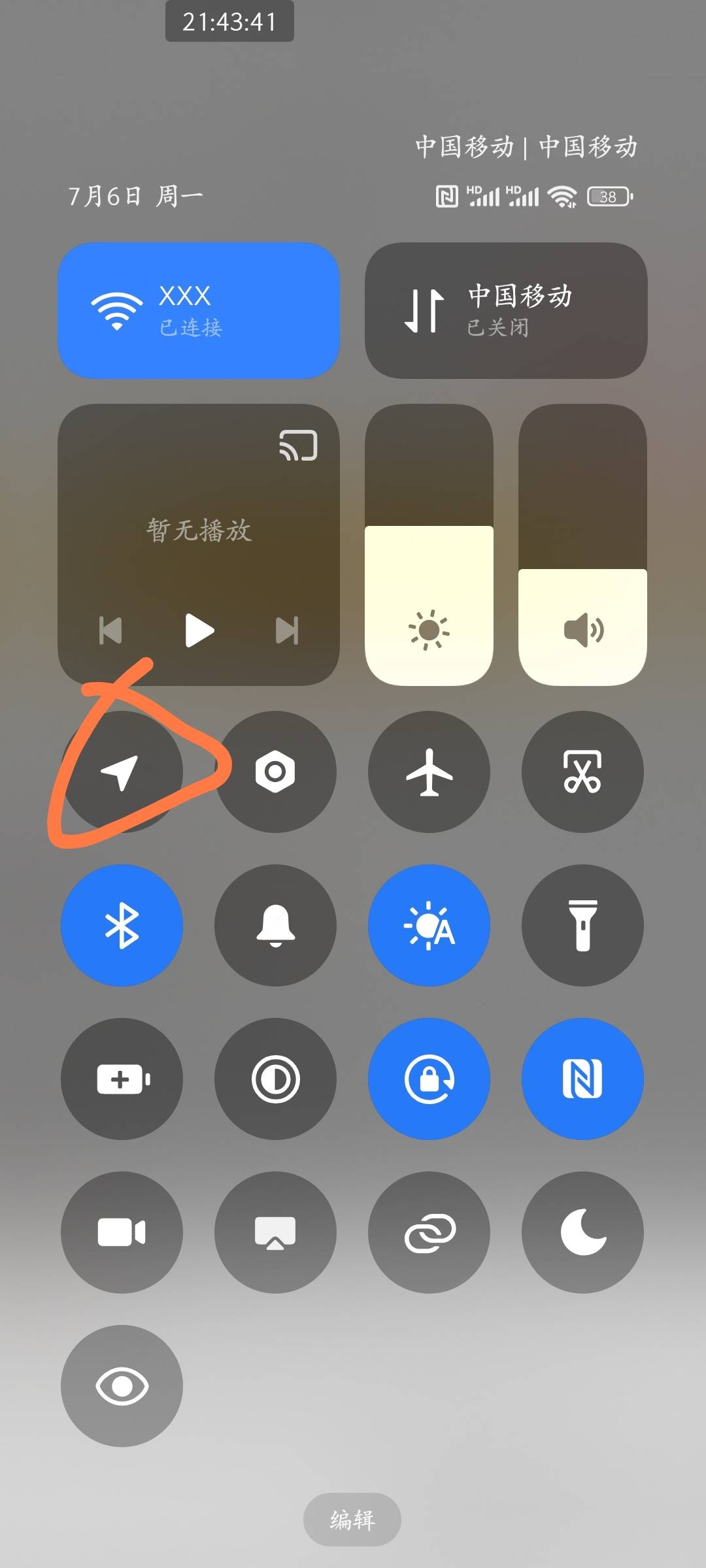Enable the location arrow toggle
This screenshot has width=706, height=1568.
click(122, 772)
